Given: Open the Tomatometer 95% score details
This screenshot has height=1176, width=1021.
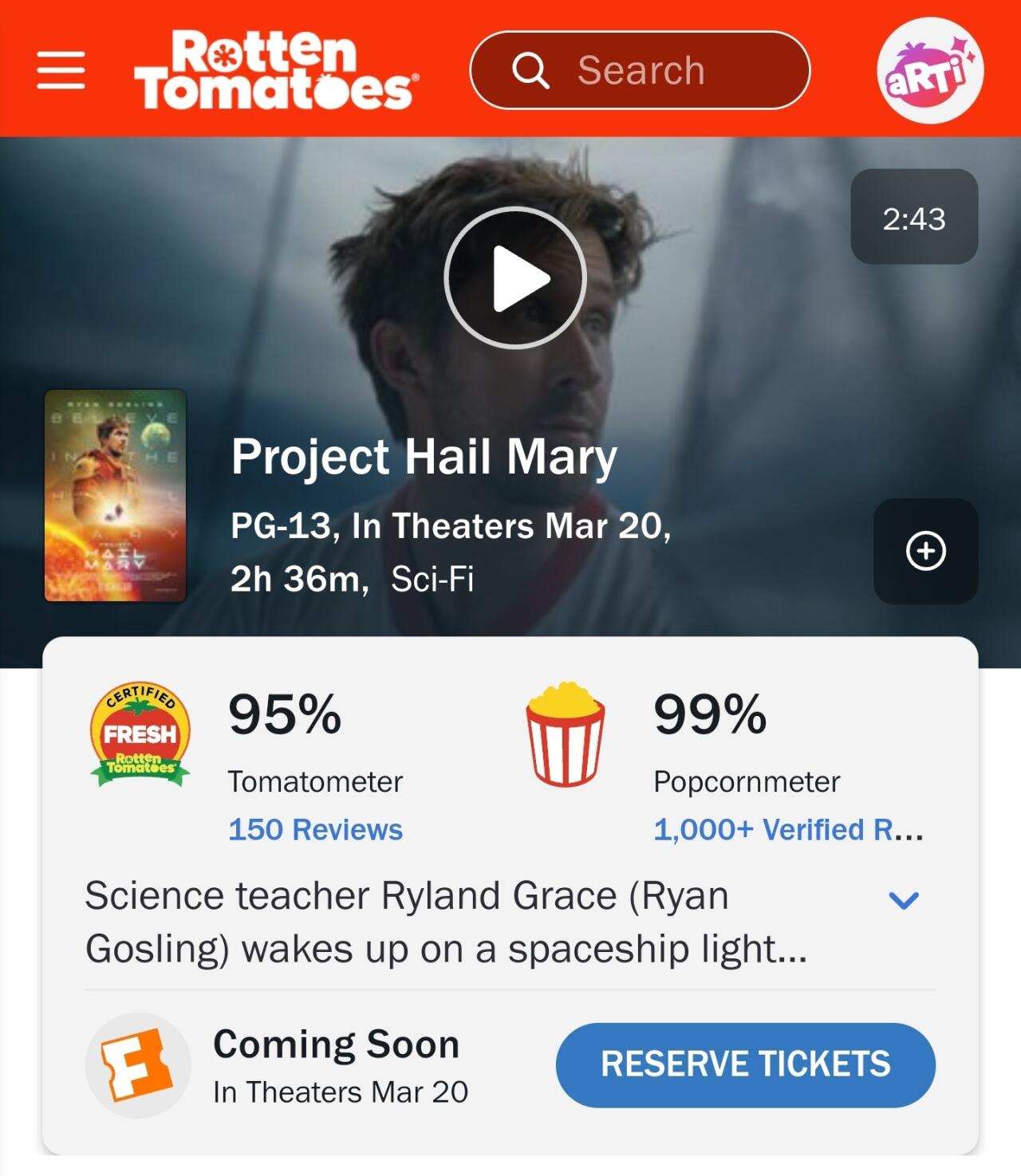Looking at the screenshot, I should 285,714.
